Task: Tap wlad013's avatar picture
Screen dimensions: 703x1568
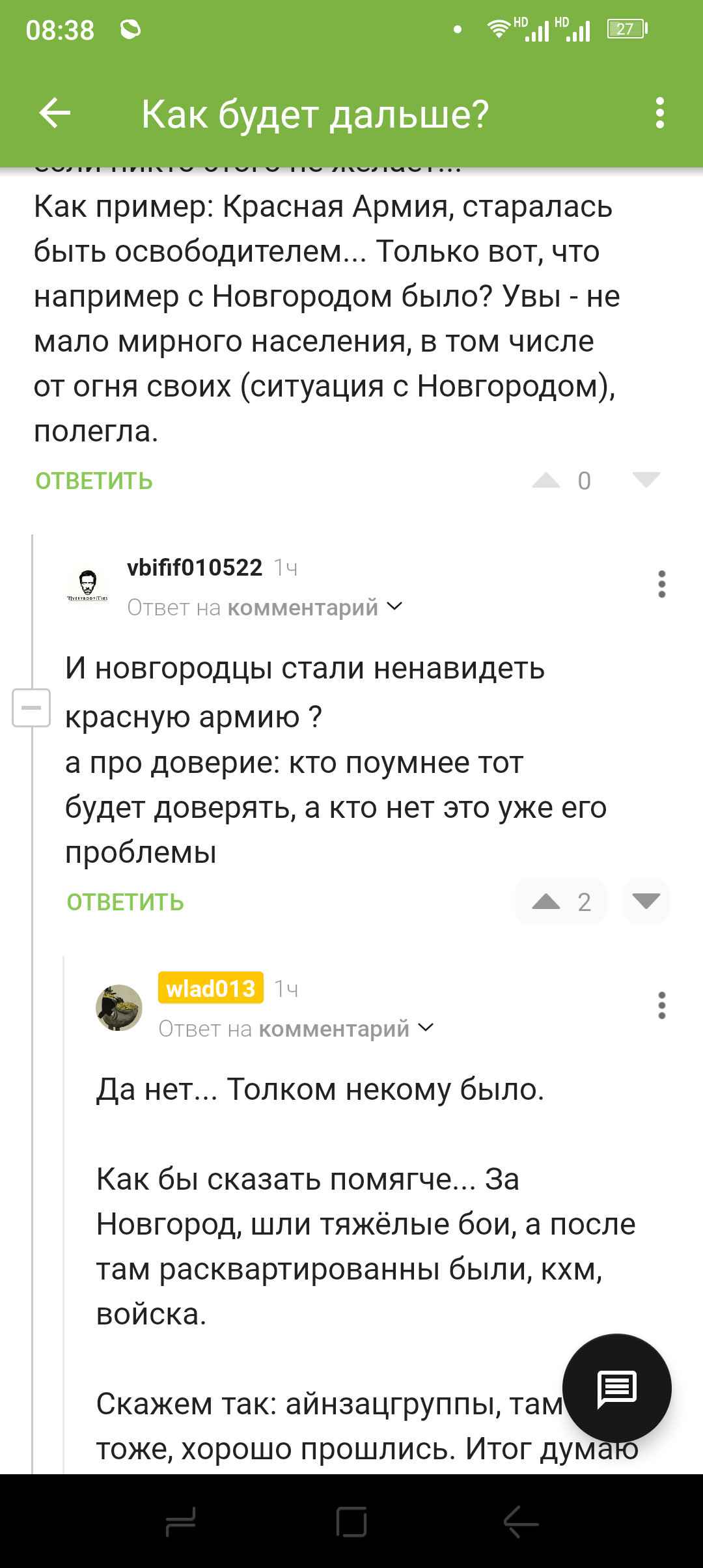Action: tap(119, 1007)
